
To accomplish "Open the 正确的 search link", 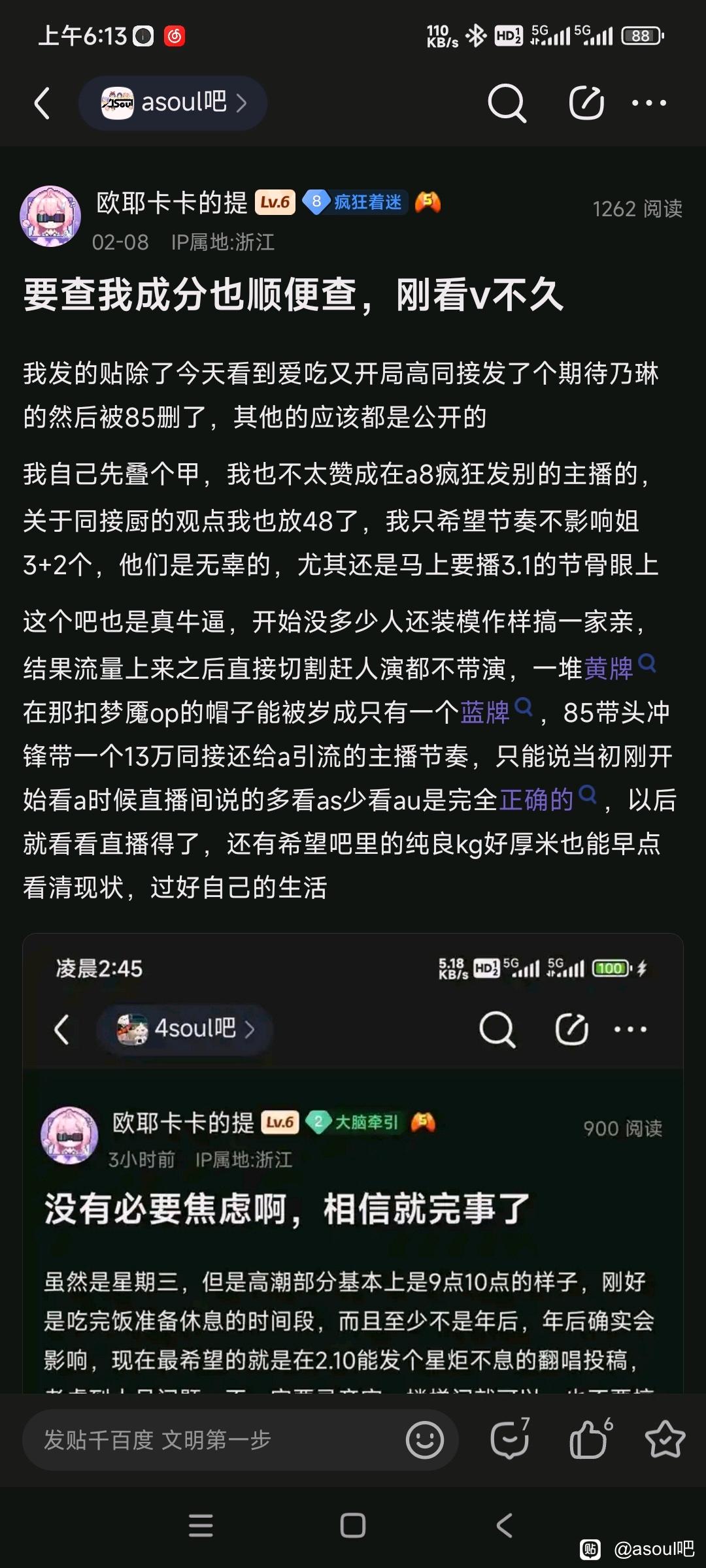I will 537,799.
